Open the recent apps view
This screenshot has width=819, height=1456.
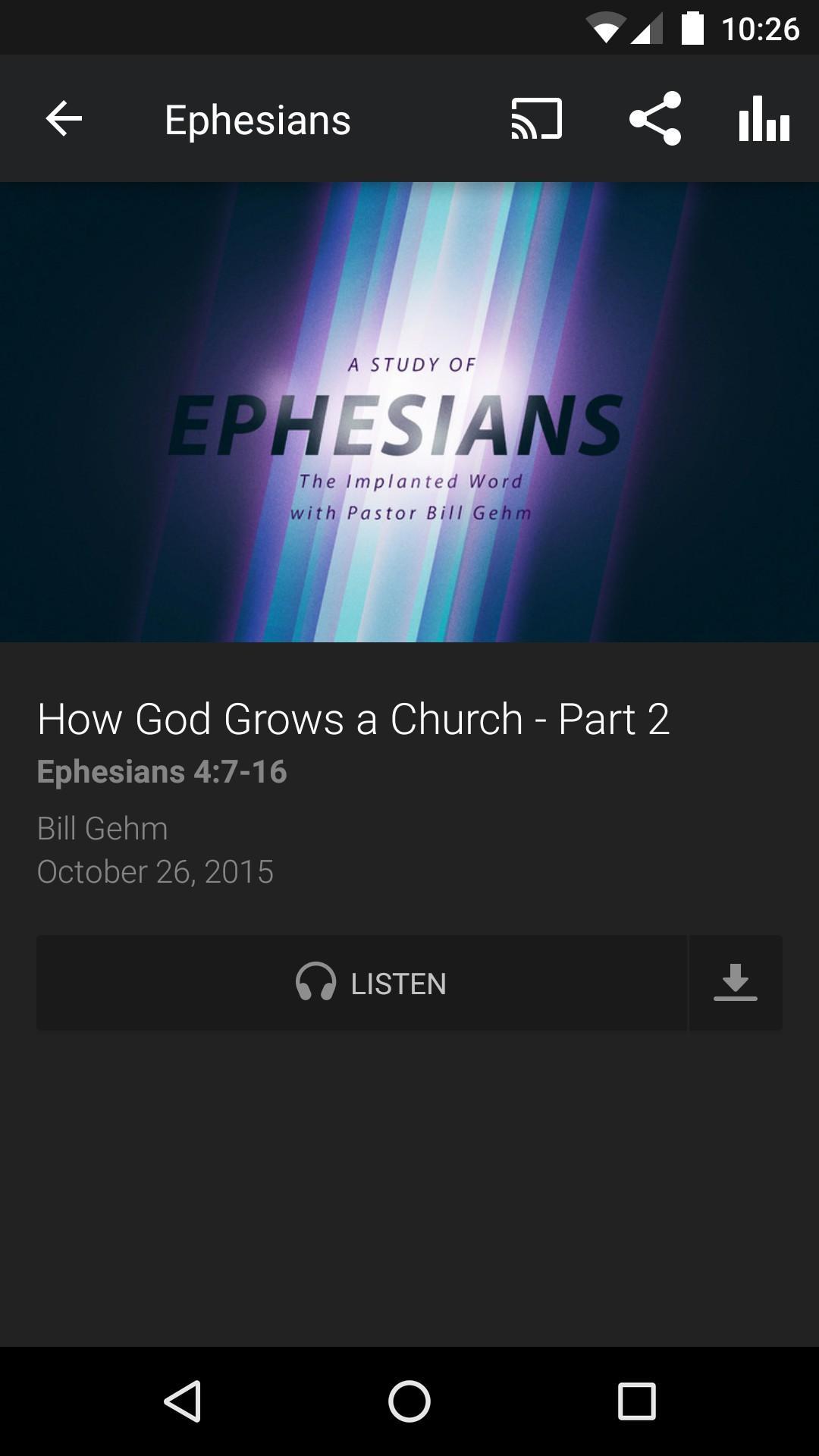click(x=636, y=1401)
